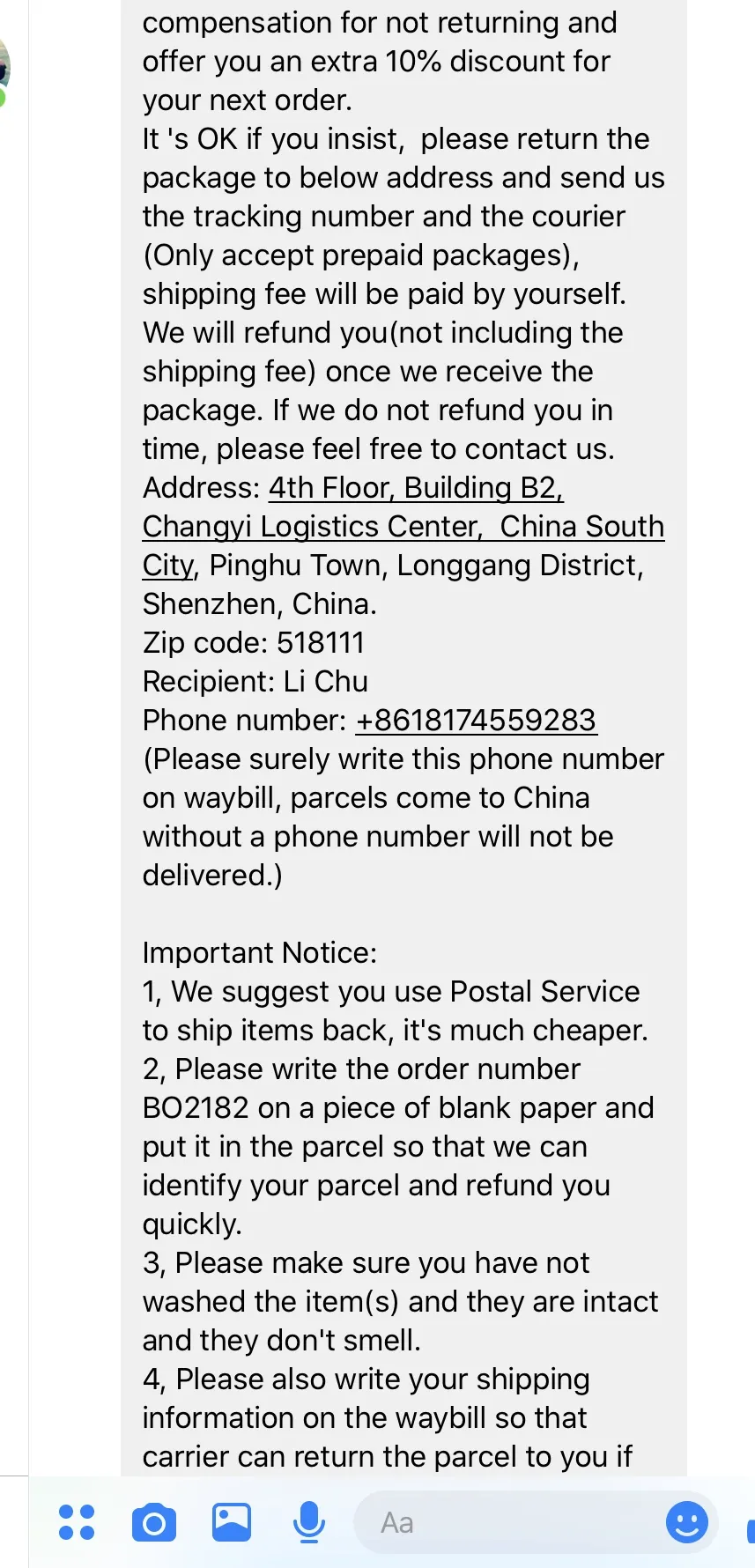
Task: Tap the phone number +8618174559283 link
Action: 476,721
